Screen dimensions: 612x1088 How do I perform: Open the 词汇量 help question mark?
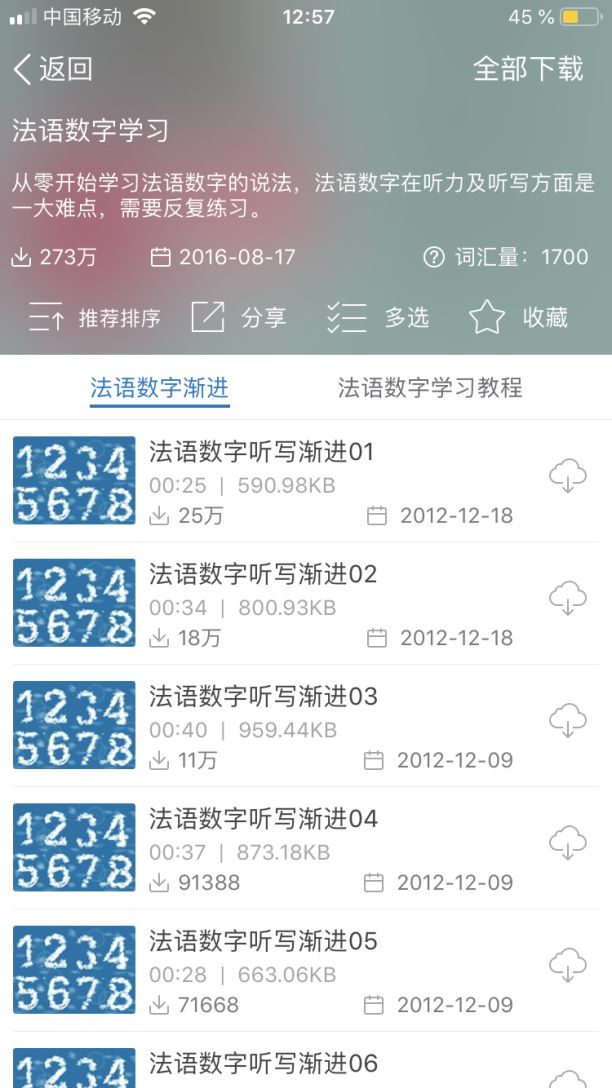pos(433,257)
